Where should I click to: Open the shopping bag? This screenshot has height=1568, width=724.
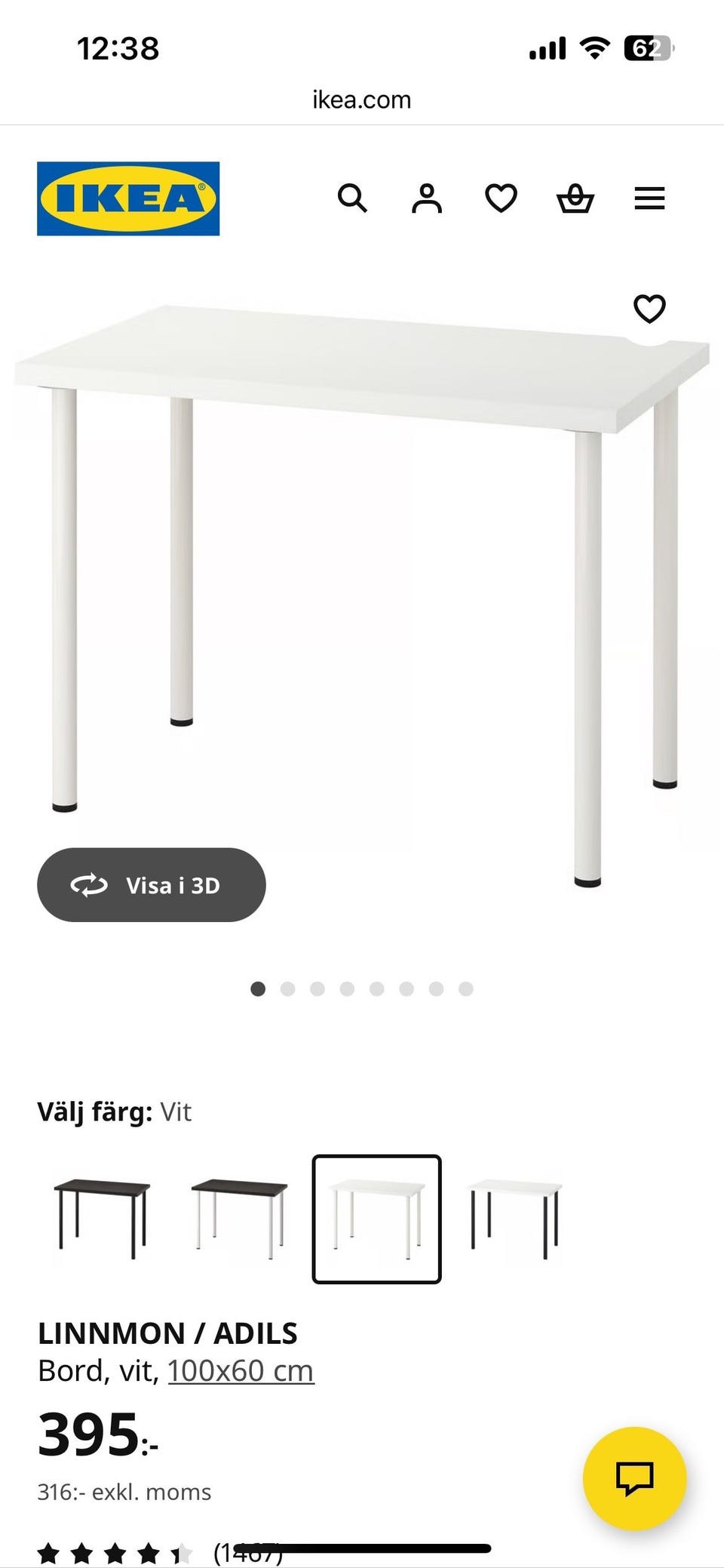[575, 198]
